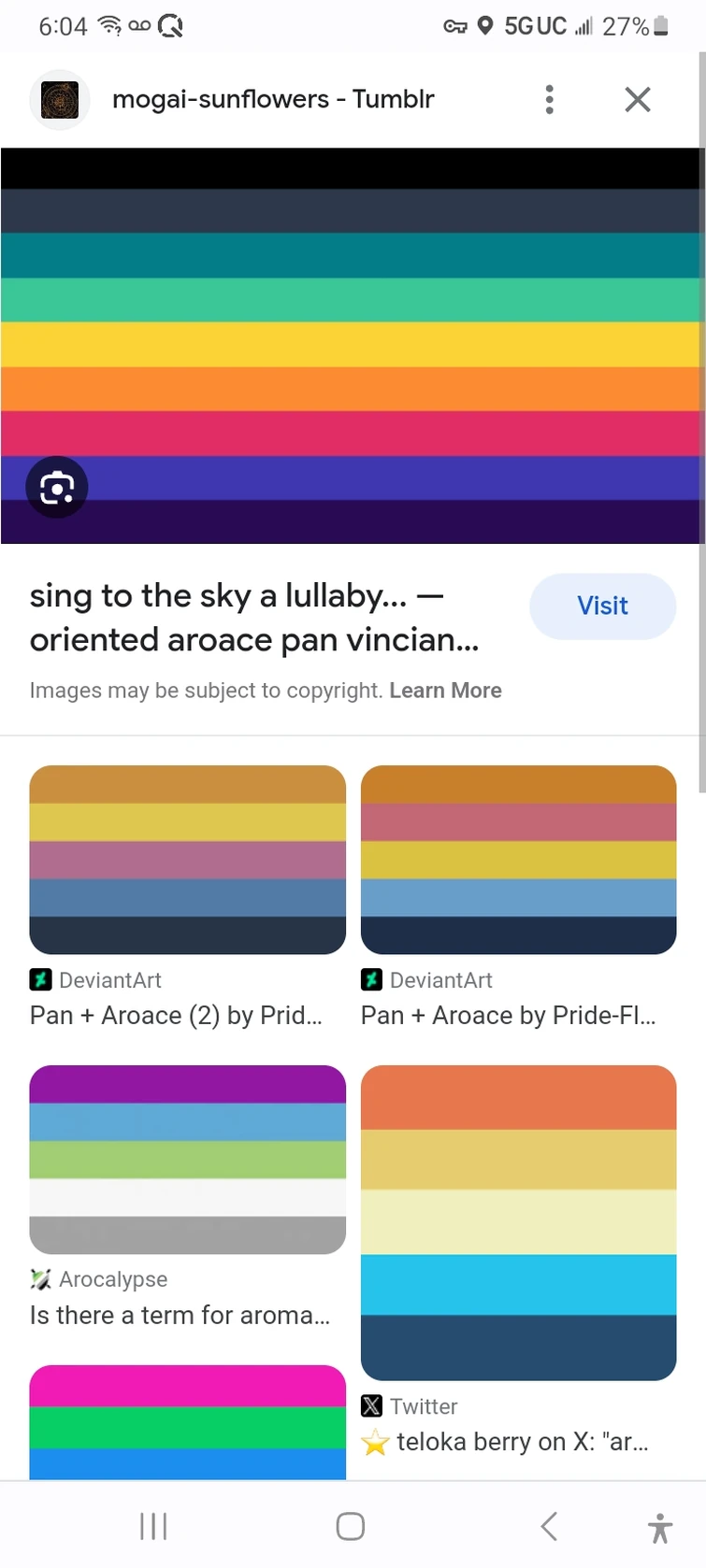Select the orange and blue aroace flag thumbnail

tap(518, 1221)
